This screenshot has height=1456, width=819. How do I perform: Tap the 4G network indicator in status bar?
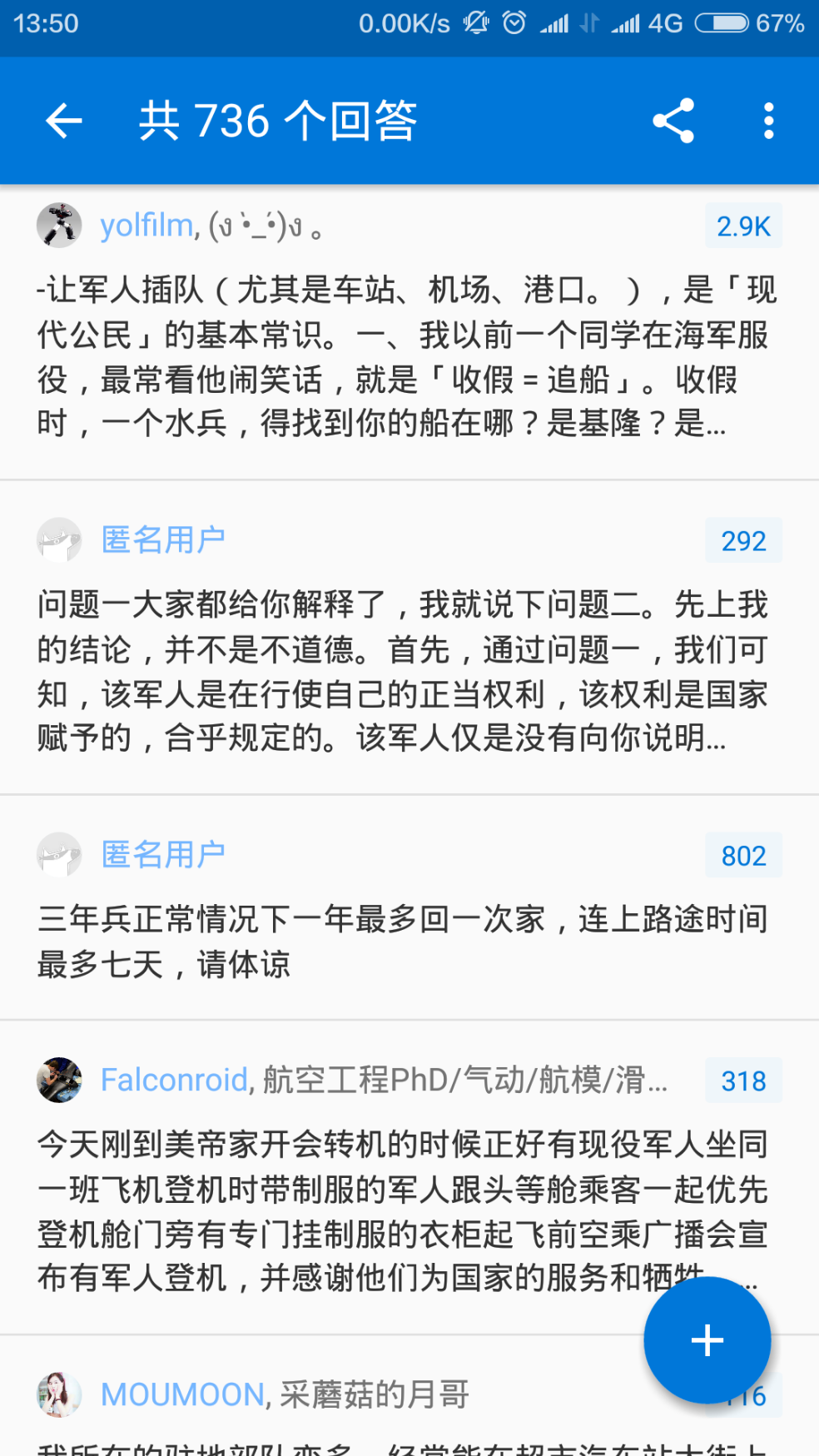tap(666, 23)
